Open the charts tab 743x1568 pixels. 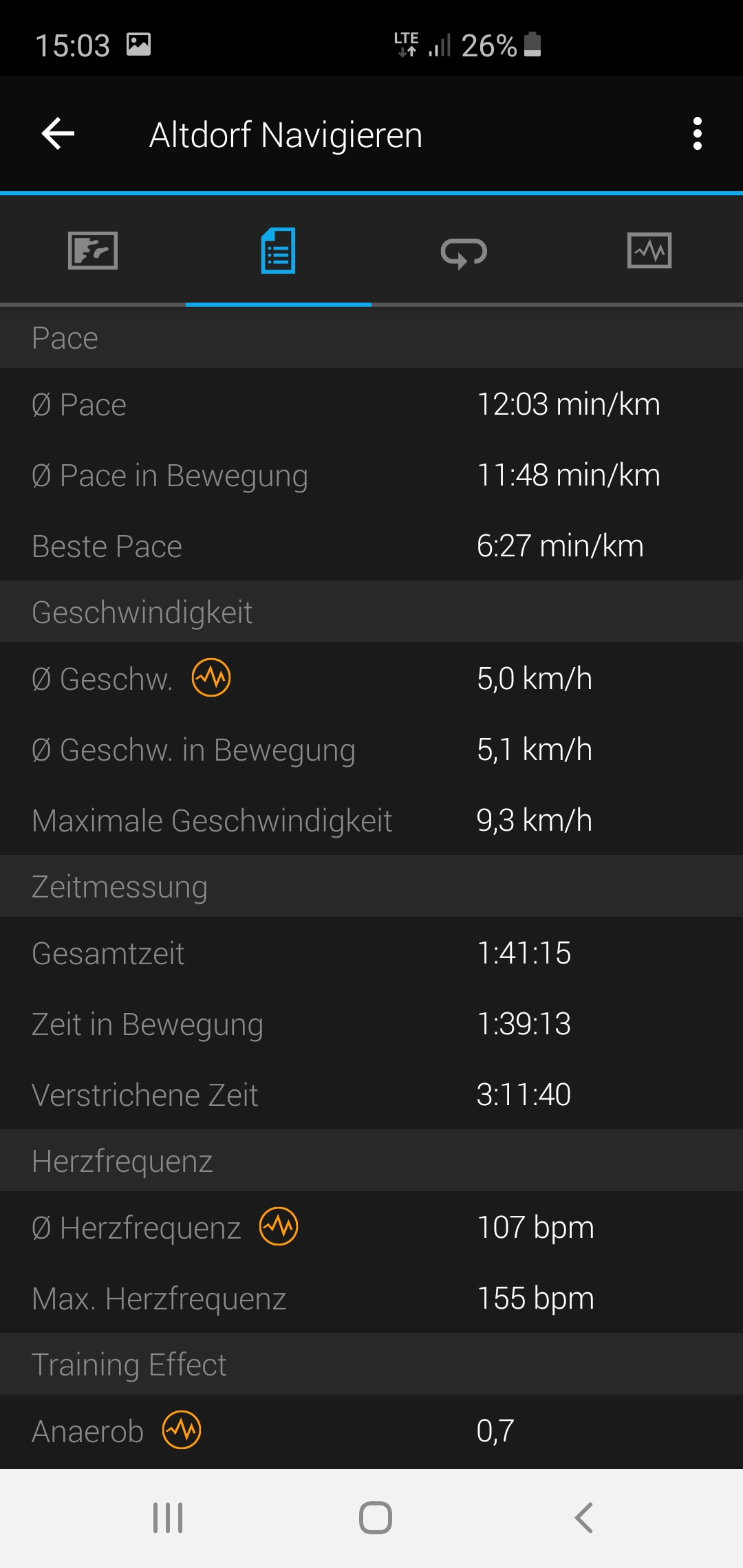tap(649, 250)
